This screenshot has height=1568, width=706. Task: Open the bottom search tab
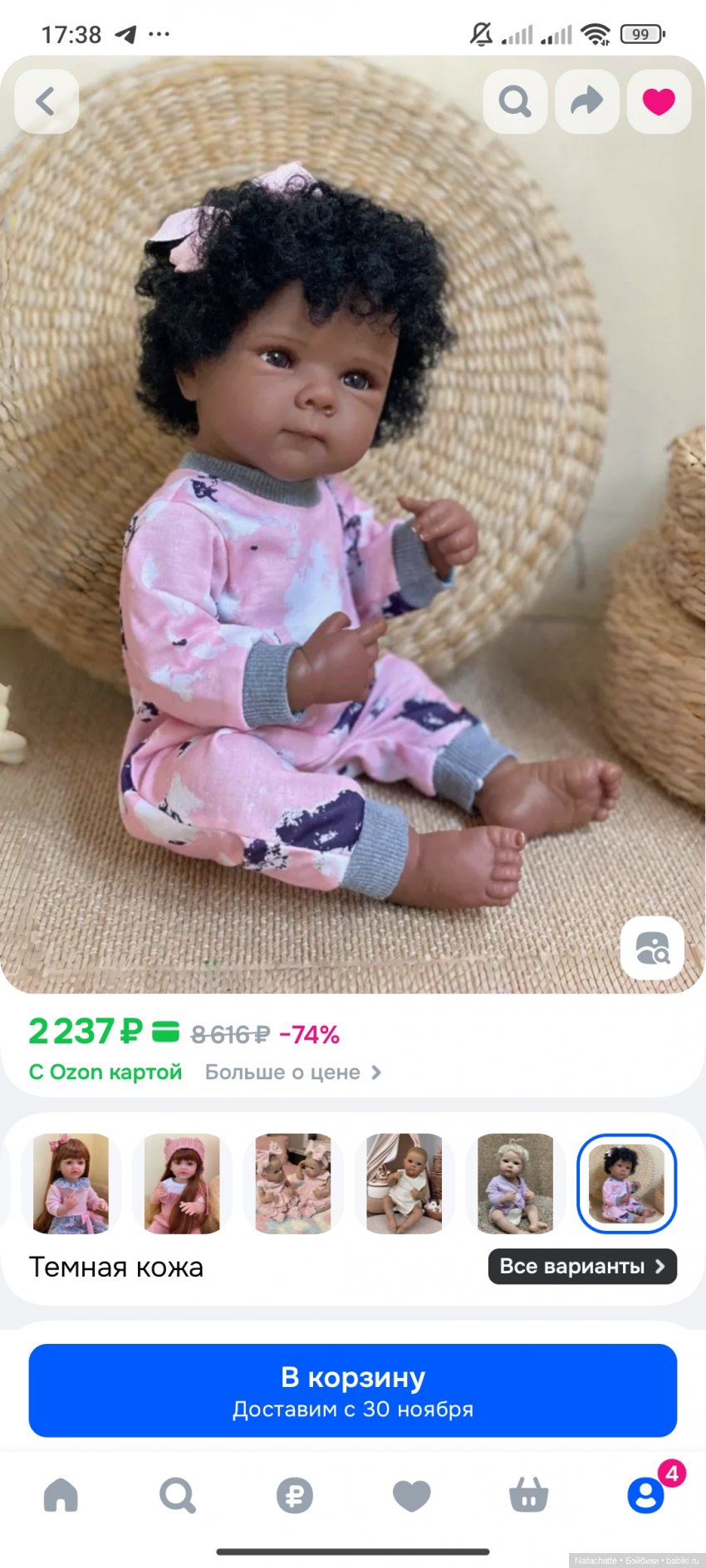point(178,1496)
